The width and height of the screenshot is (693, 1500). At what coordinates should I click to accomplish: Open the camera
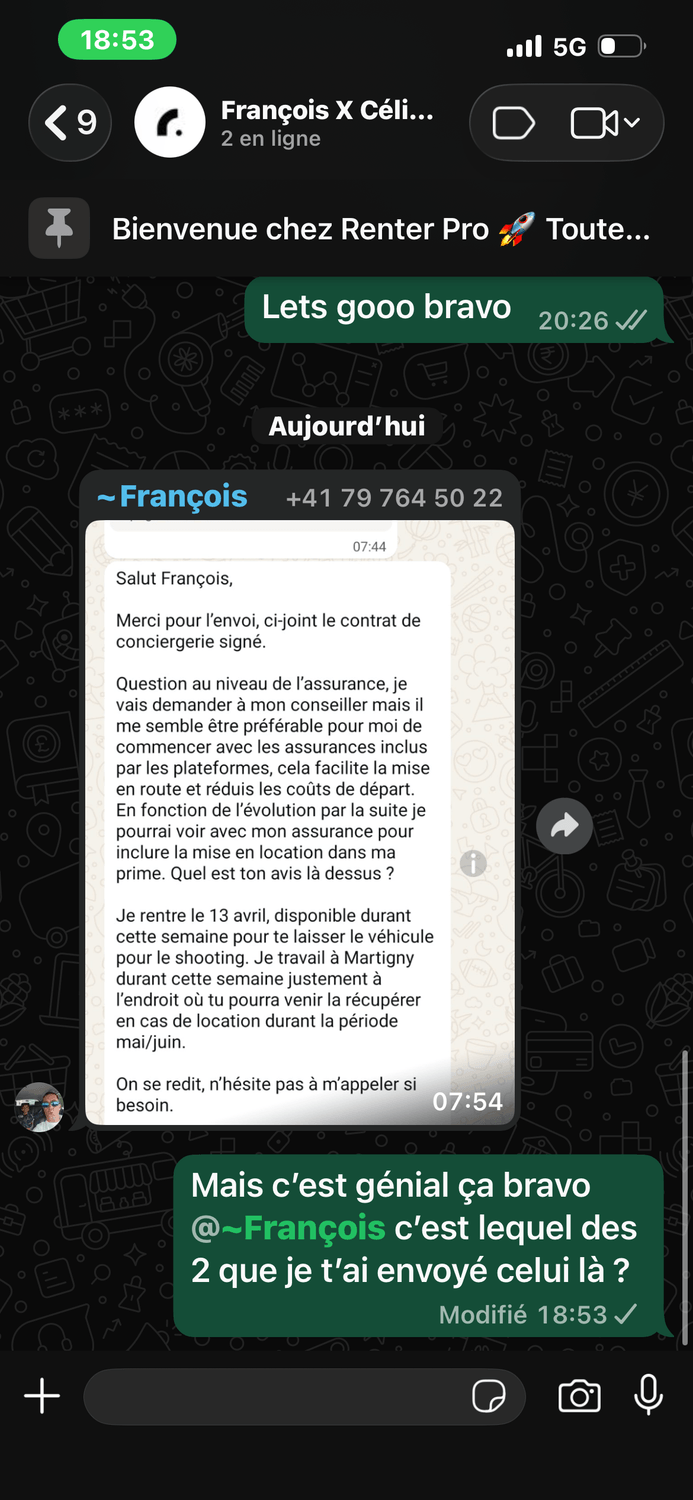pyautogui.click(x=579, y=1396)
